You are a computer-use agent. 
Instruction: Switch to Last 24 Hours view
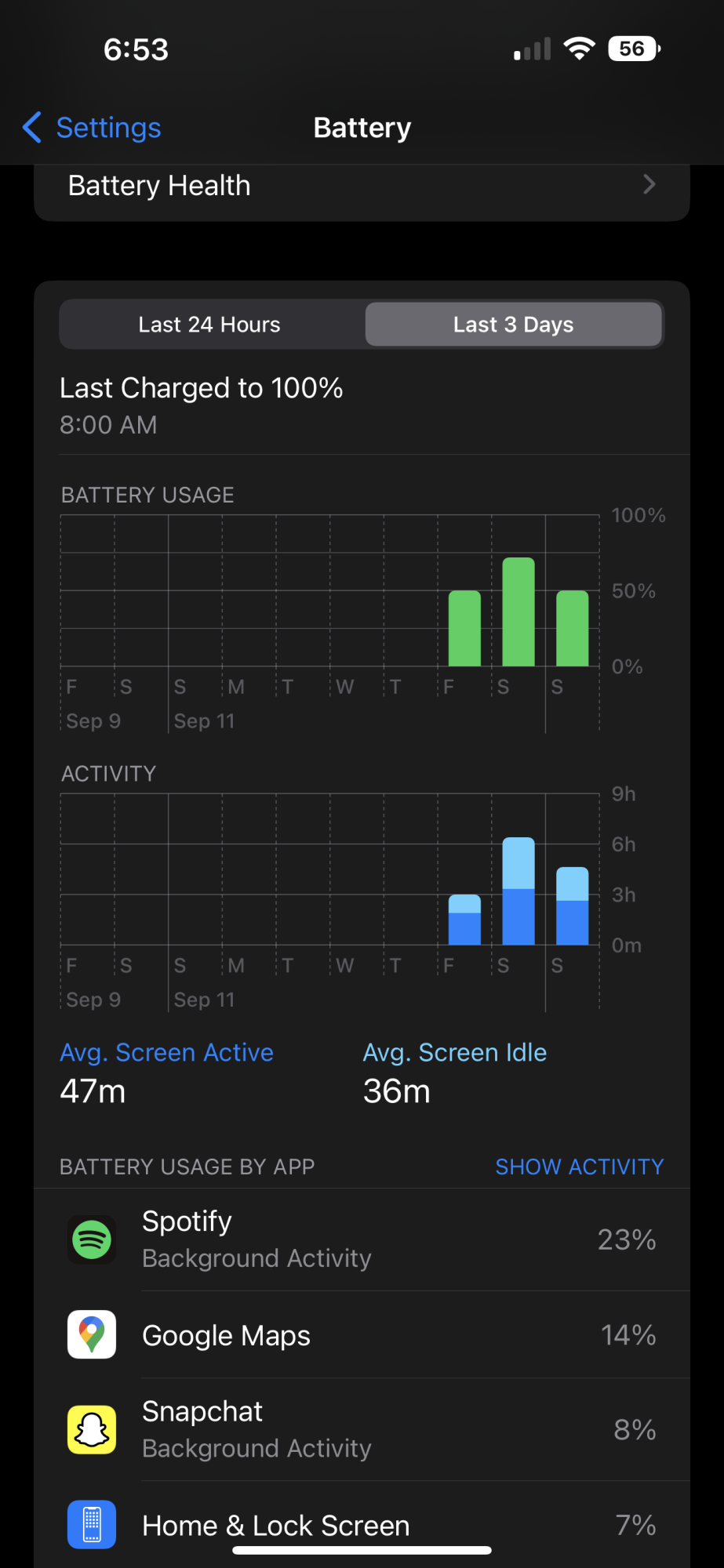click(x=209, y=325)
